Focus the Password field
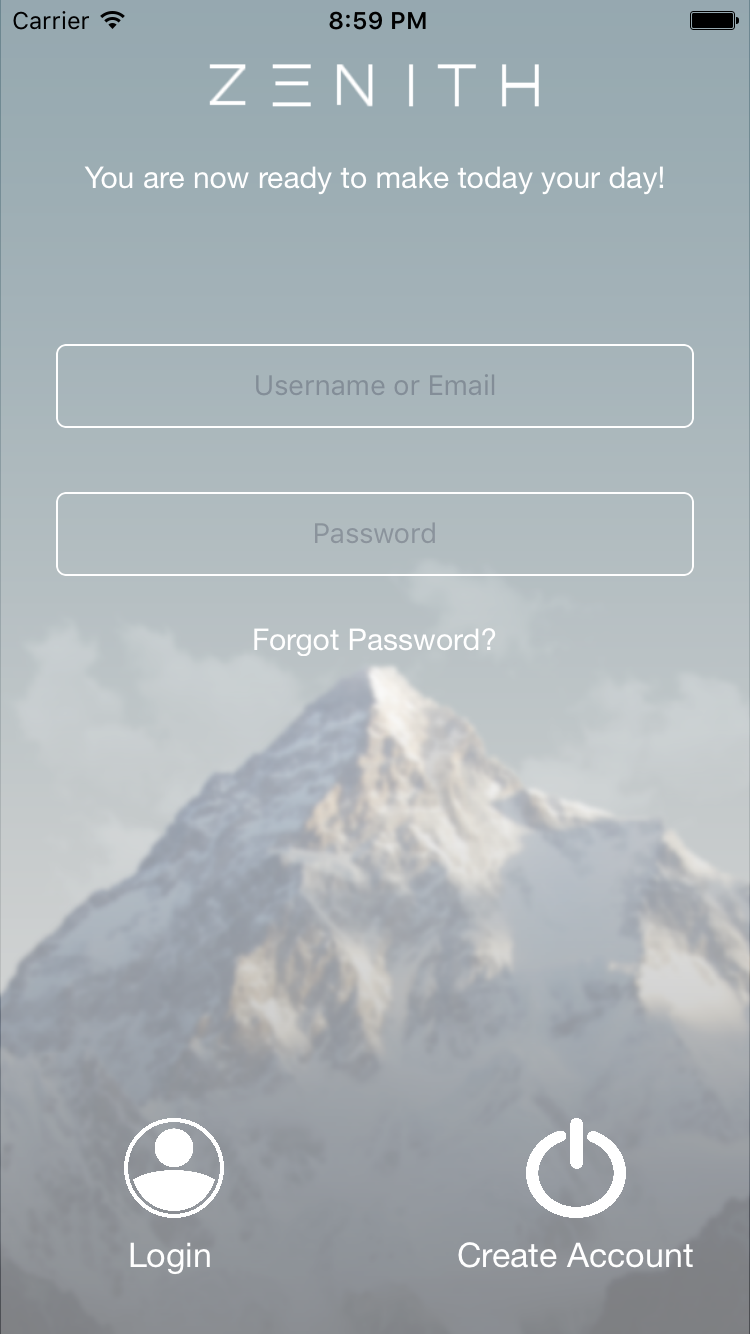Viewport: 750px width, 1334px height. coord(375,534)
